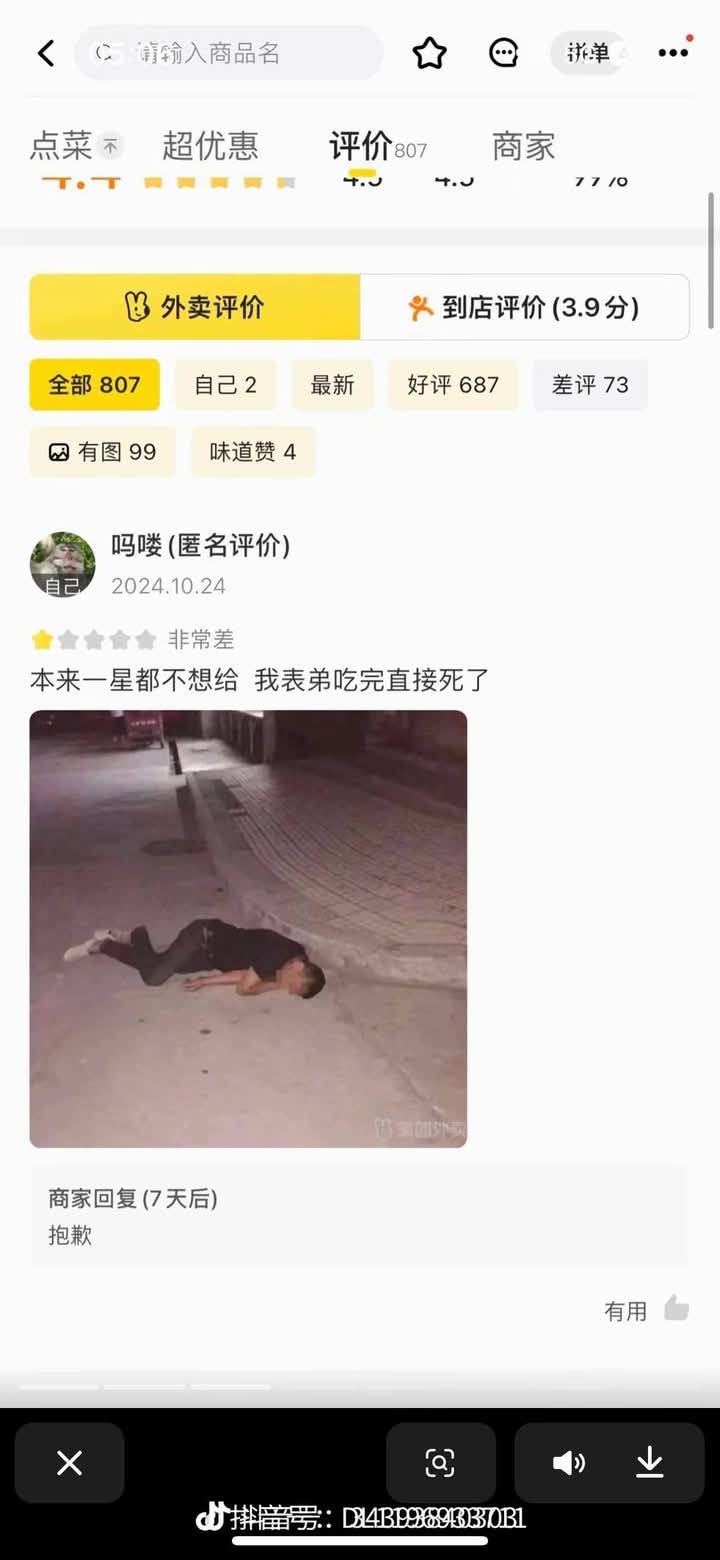The height and width of the screenshot is (1560, 720).
Task: Select the 到店评价 segment
Action: (x=524, y=307)
